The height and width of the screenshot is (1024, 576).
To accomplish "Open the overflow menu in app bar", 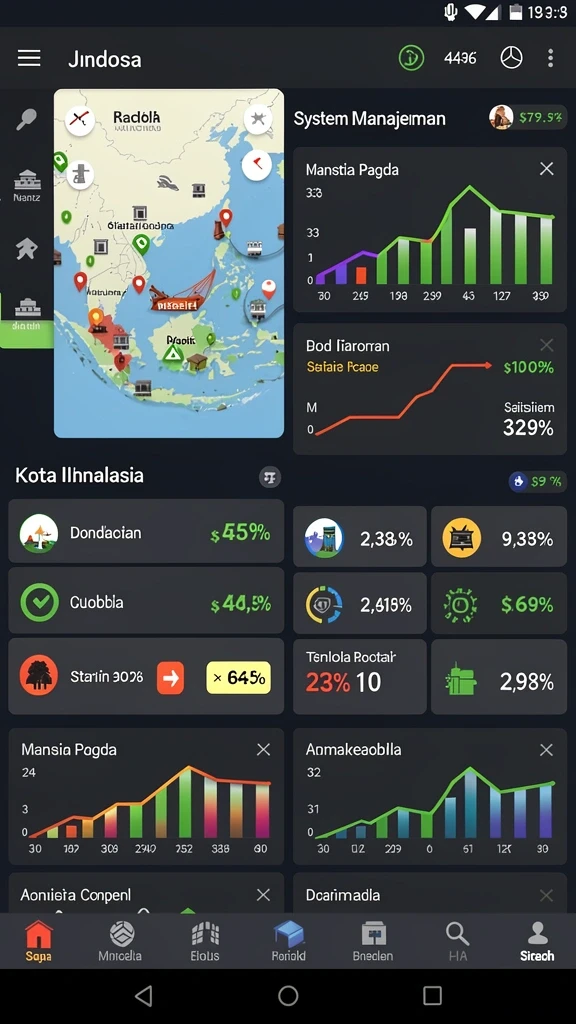I will 551,59.
